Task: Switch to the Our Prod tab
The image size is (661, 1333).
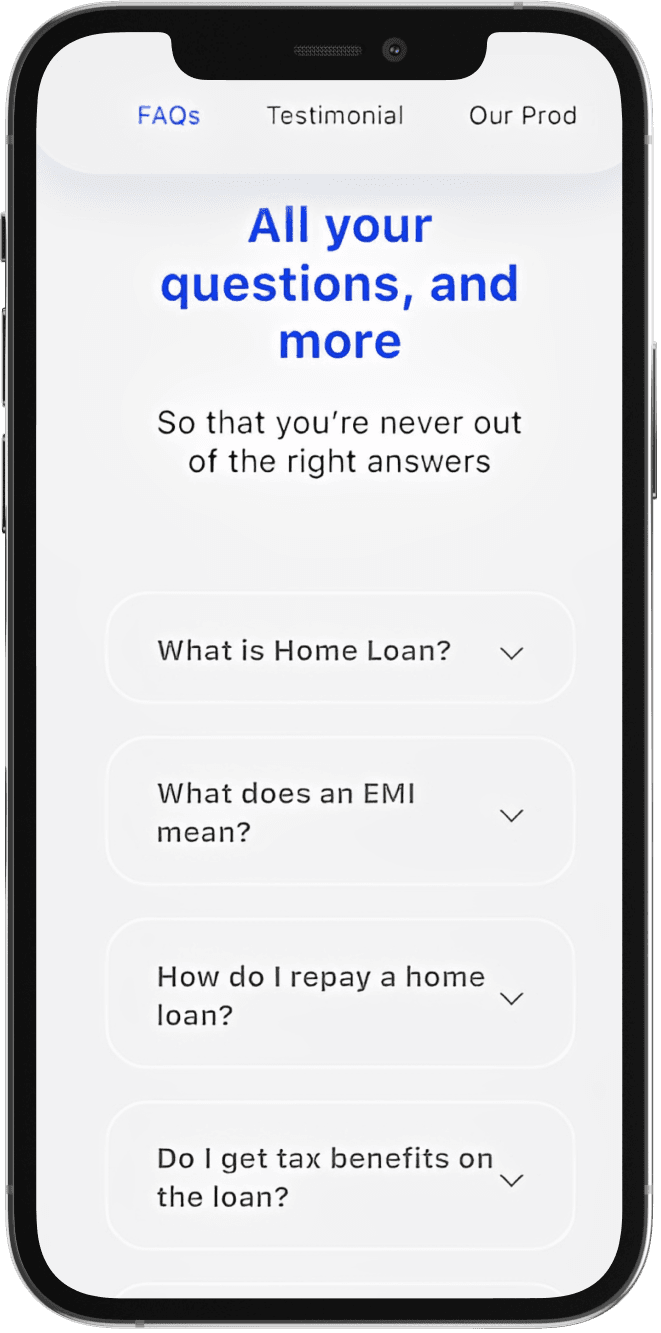Action: coord(522,116)
